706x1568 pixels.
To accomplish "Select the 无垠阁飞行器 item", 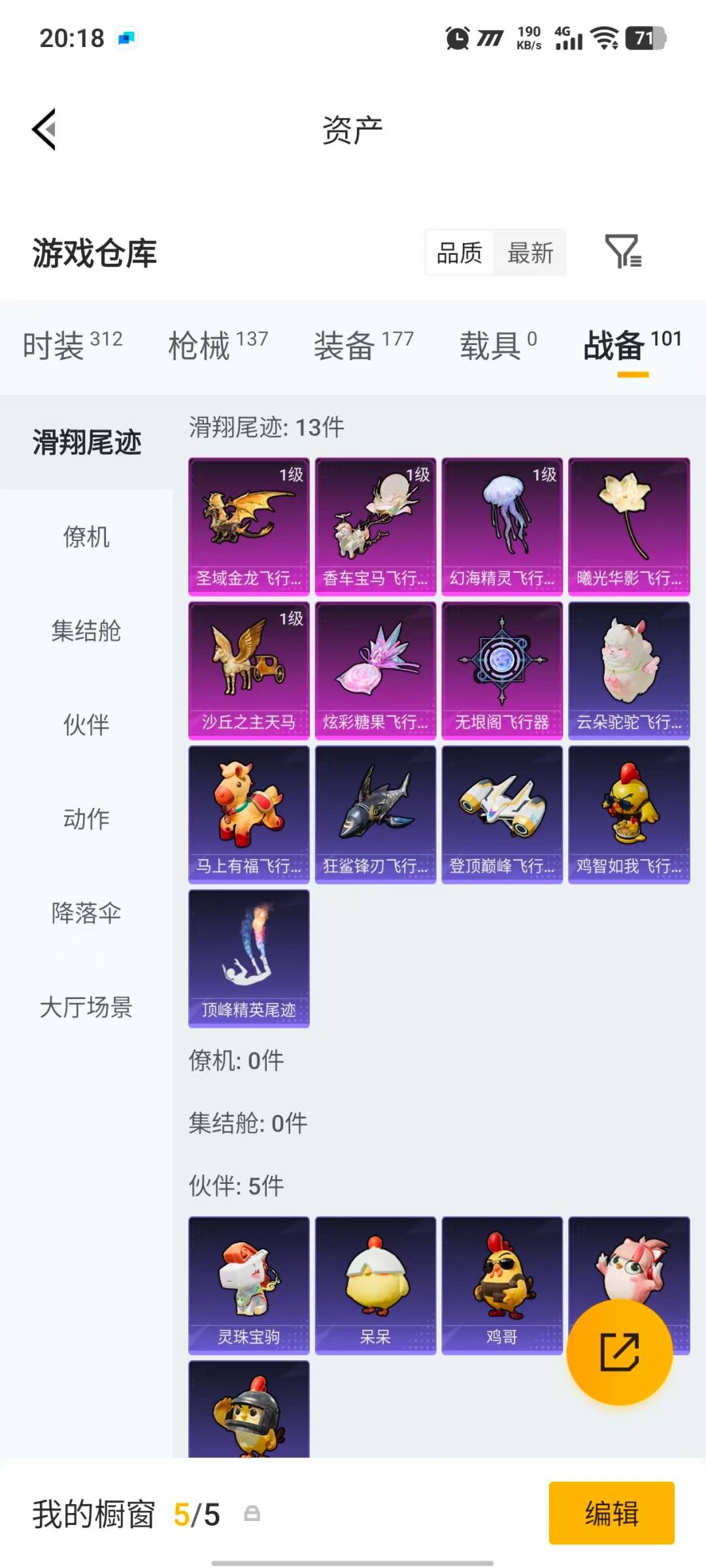I will [x=502, y=671].
